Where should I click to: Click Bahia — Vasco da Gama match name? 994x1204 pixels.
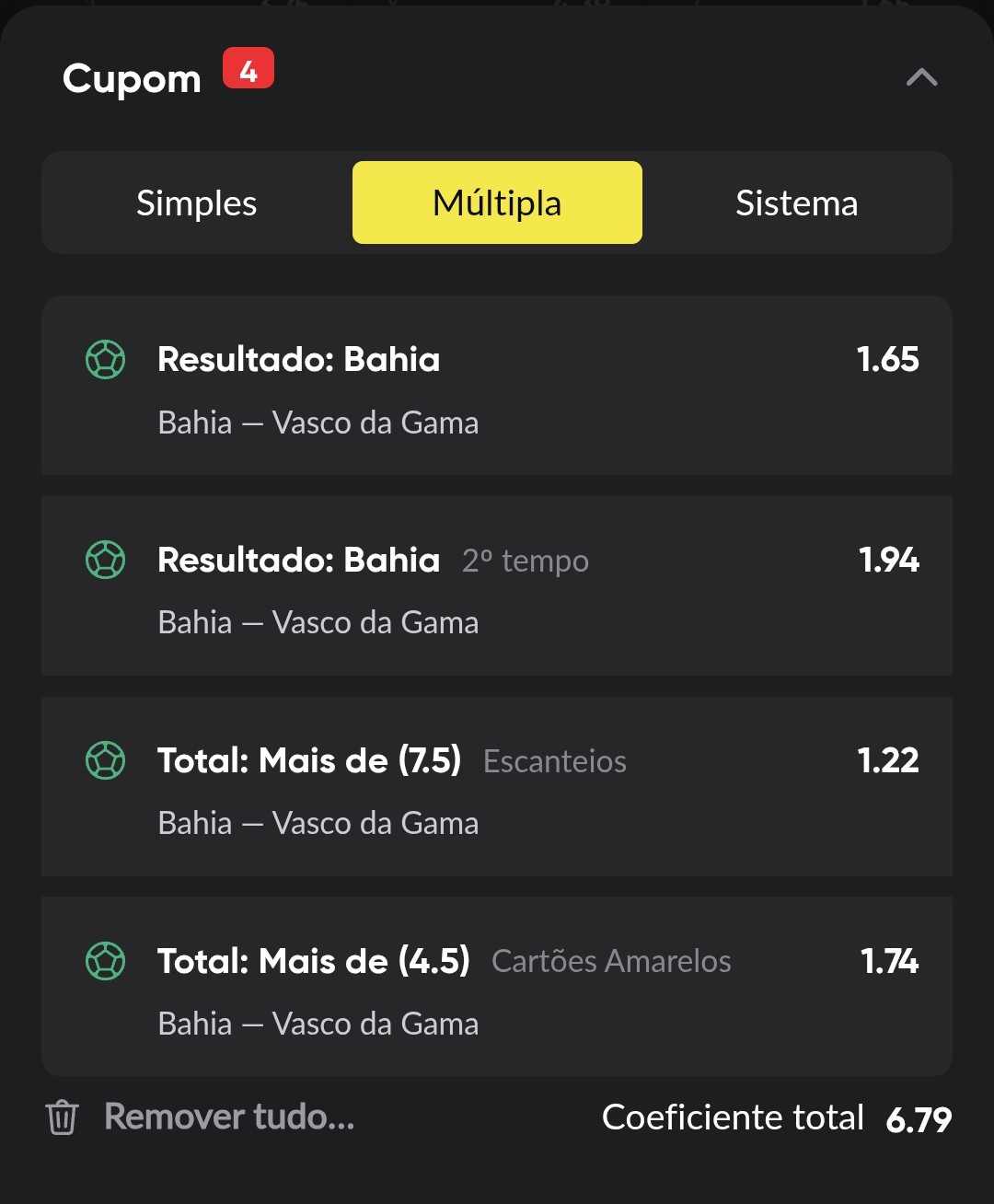[x=318, y=423]
